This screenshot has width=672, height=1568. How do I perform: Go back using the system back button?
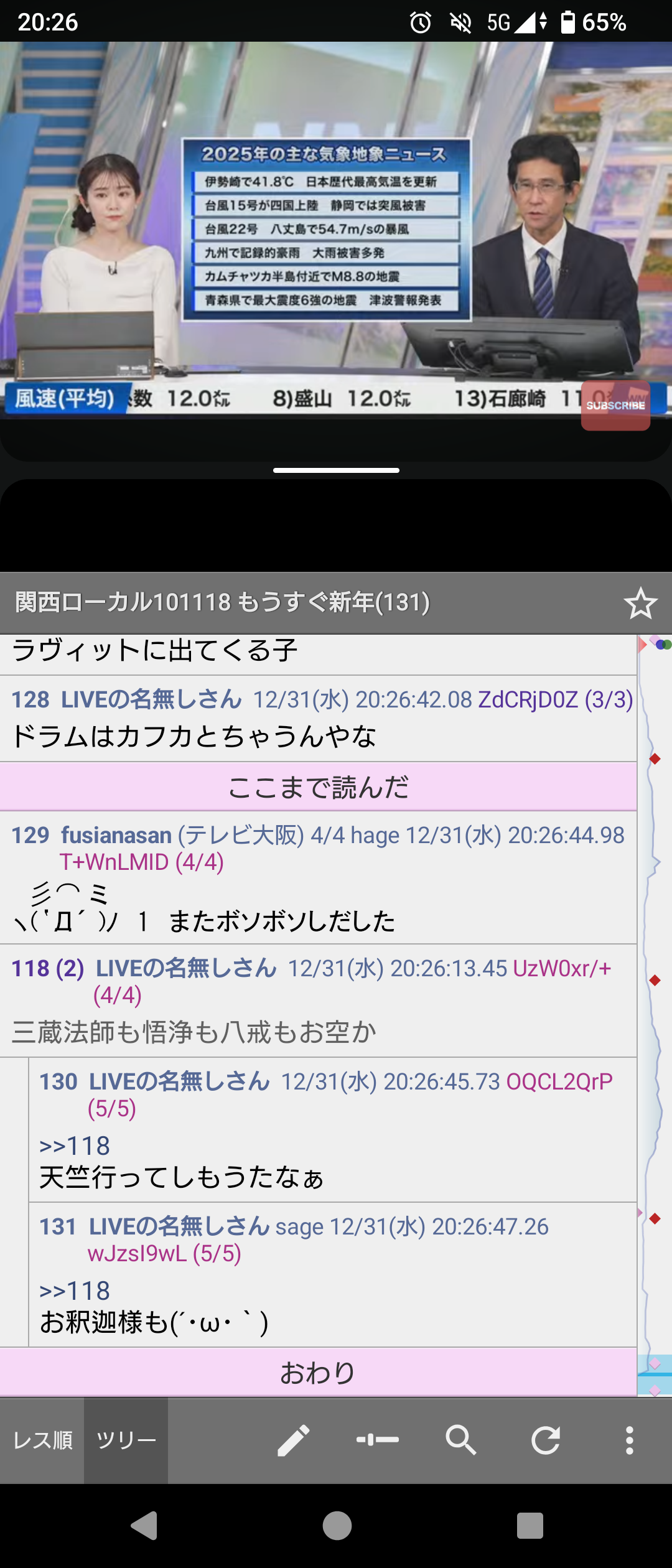click(144, 1525)
